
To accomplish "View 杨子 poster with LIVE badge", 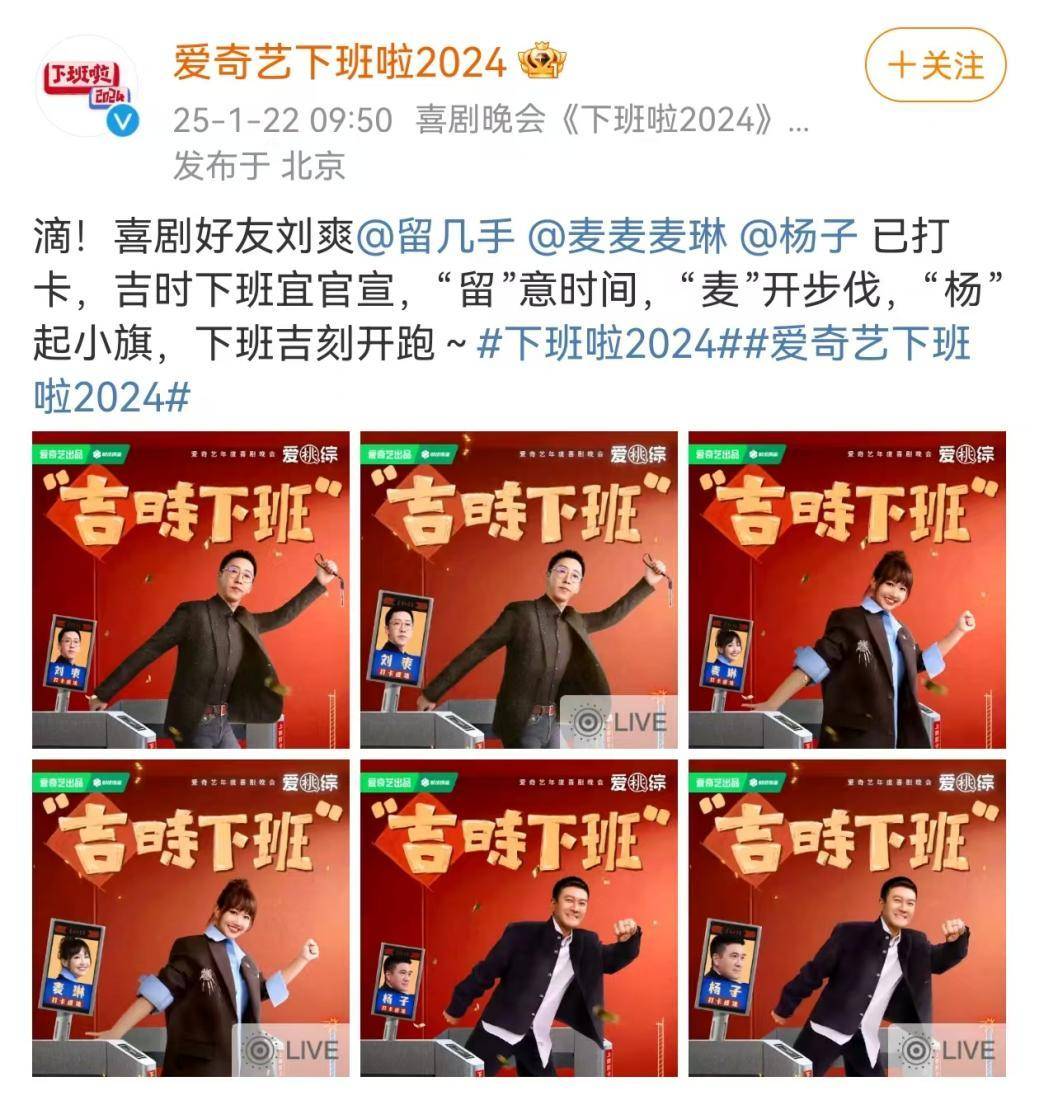I will click(847, 918).
